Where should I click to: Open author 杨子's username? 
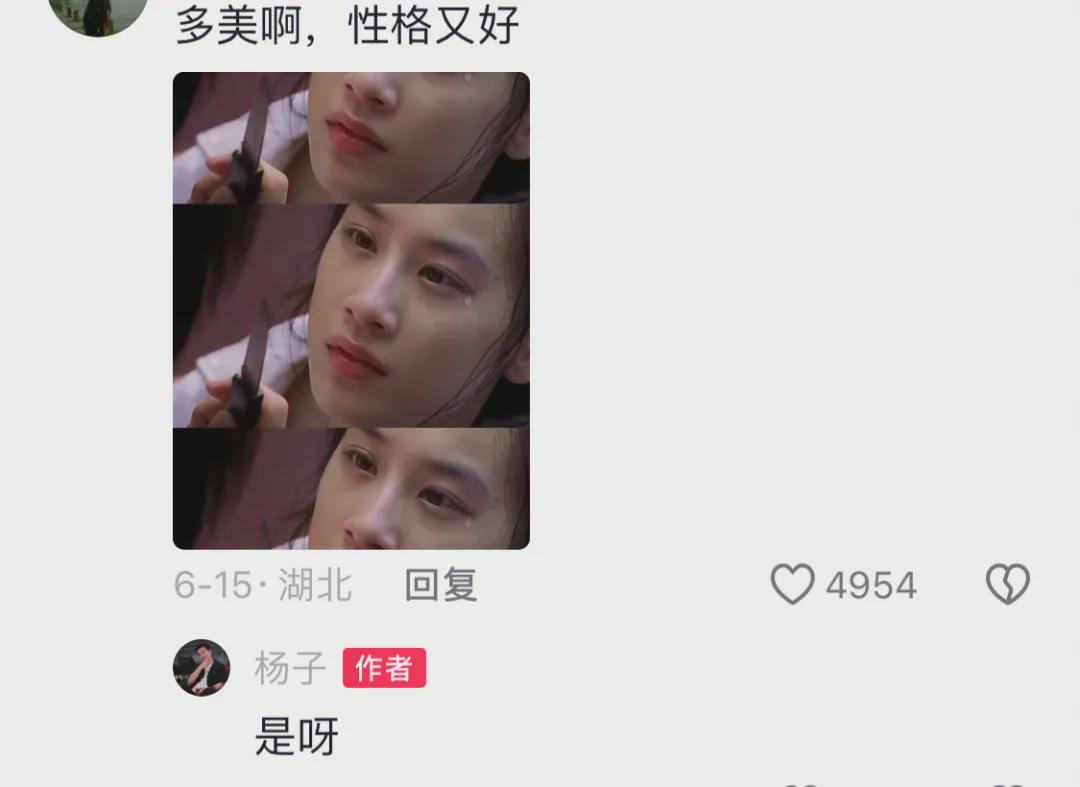[x=290, y=668]
